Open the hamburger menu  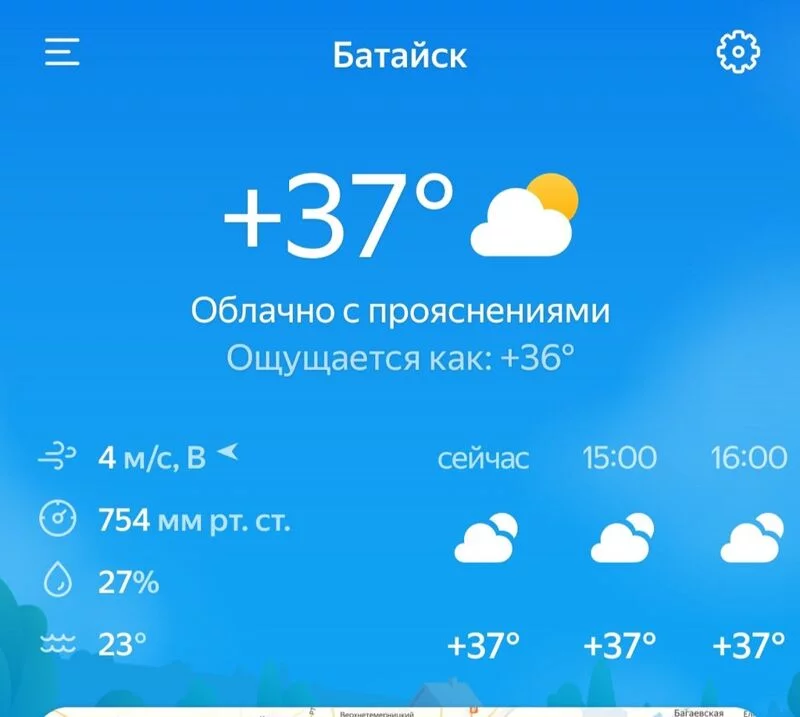[x=62, y=52]
